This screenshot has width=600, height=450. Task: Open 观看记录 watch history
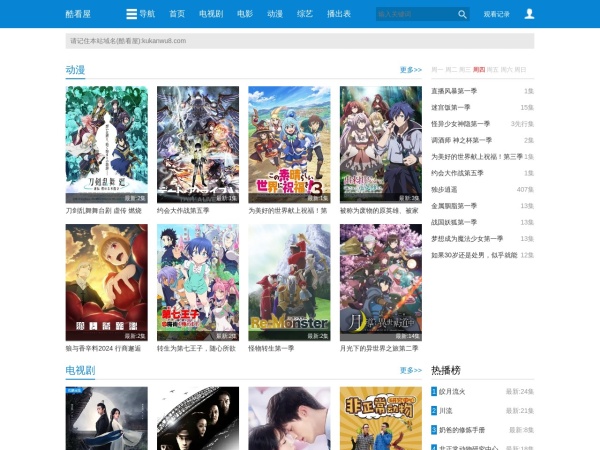coord(497,14)
